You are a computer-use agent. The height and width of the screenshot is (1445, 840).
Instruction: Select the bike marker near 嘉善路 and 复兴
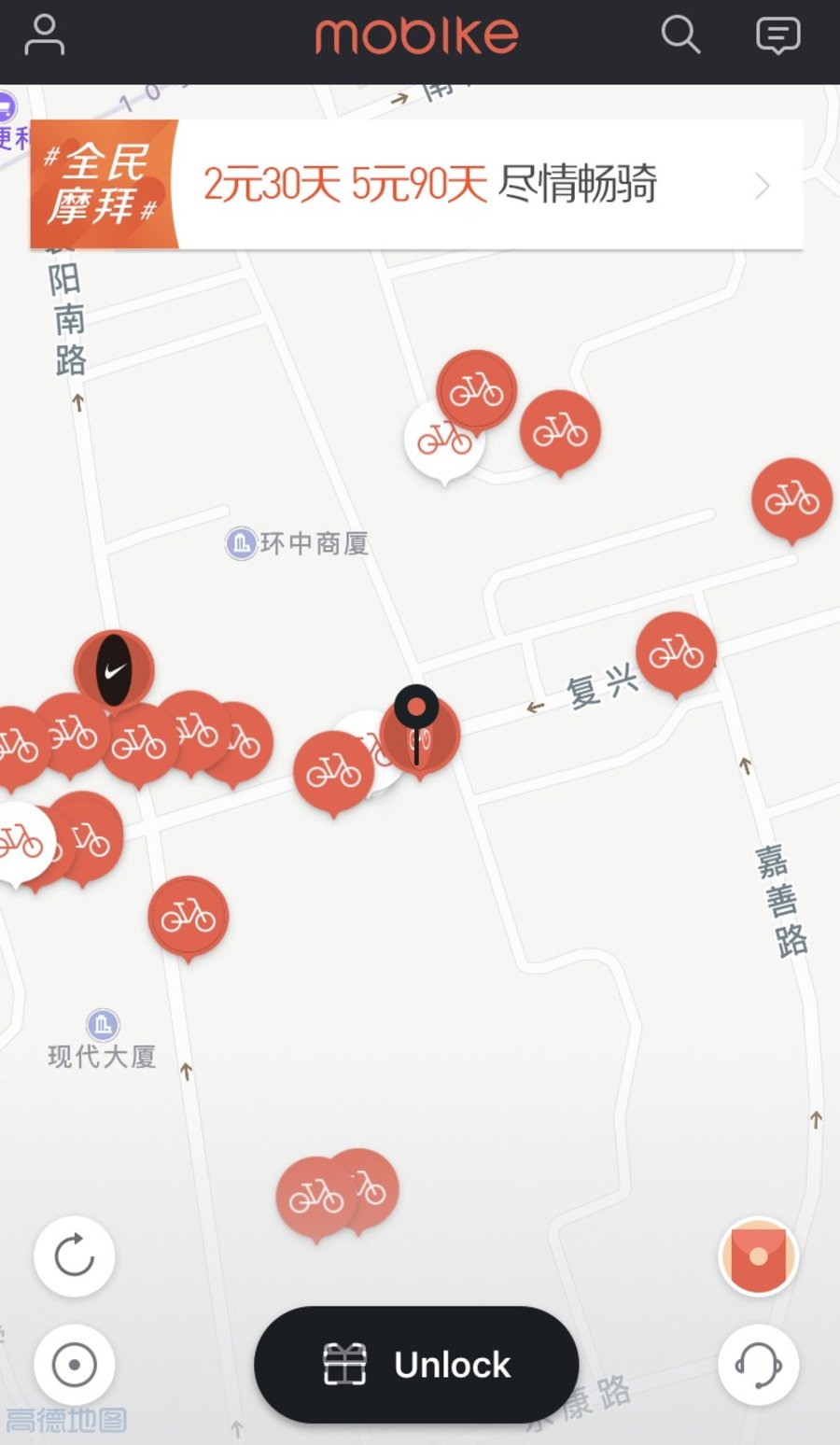(x=677, y=652)
